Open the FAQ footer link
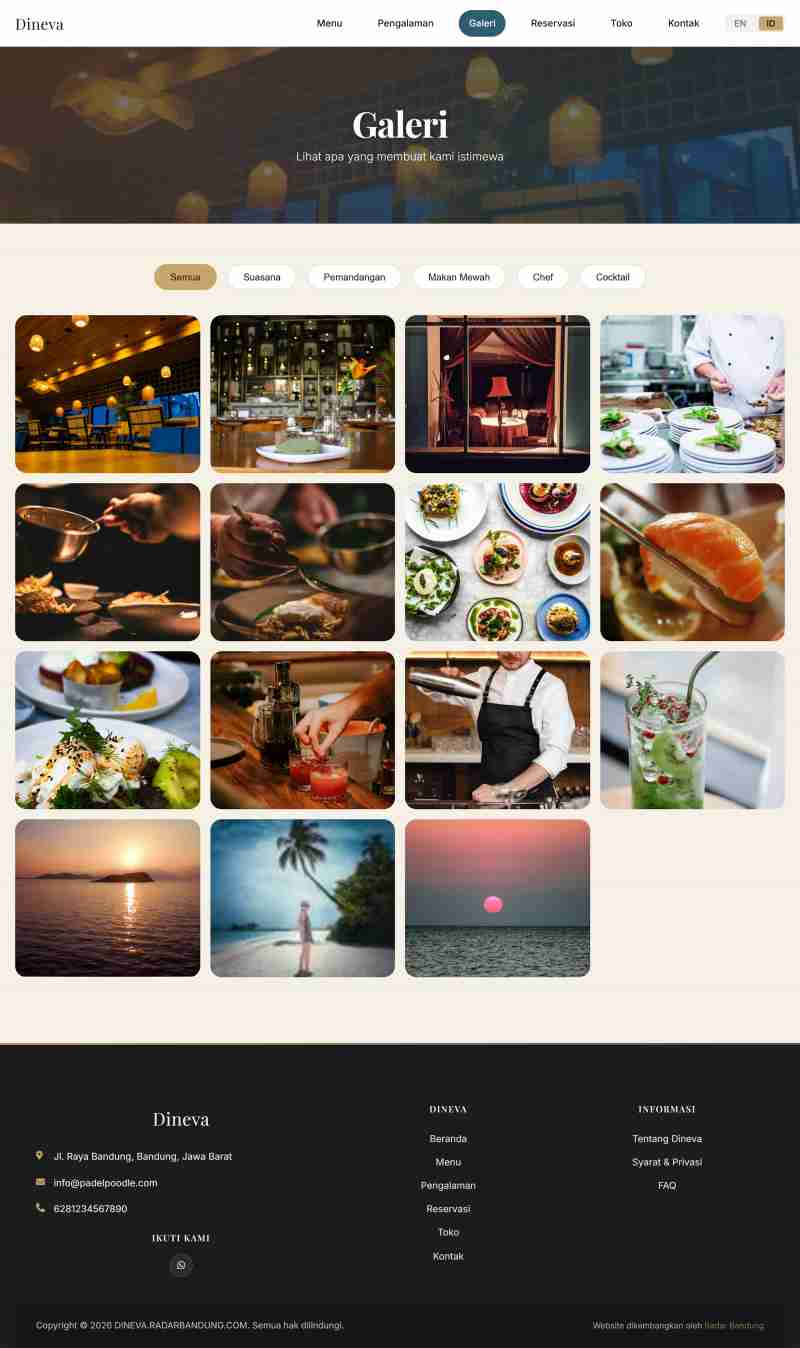The width and height of the screenshot is (800, 1348). pyautogui.click(x=667, y=1185)
